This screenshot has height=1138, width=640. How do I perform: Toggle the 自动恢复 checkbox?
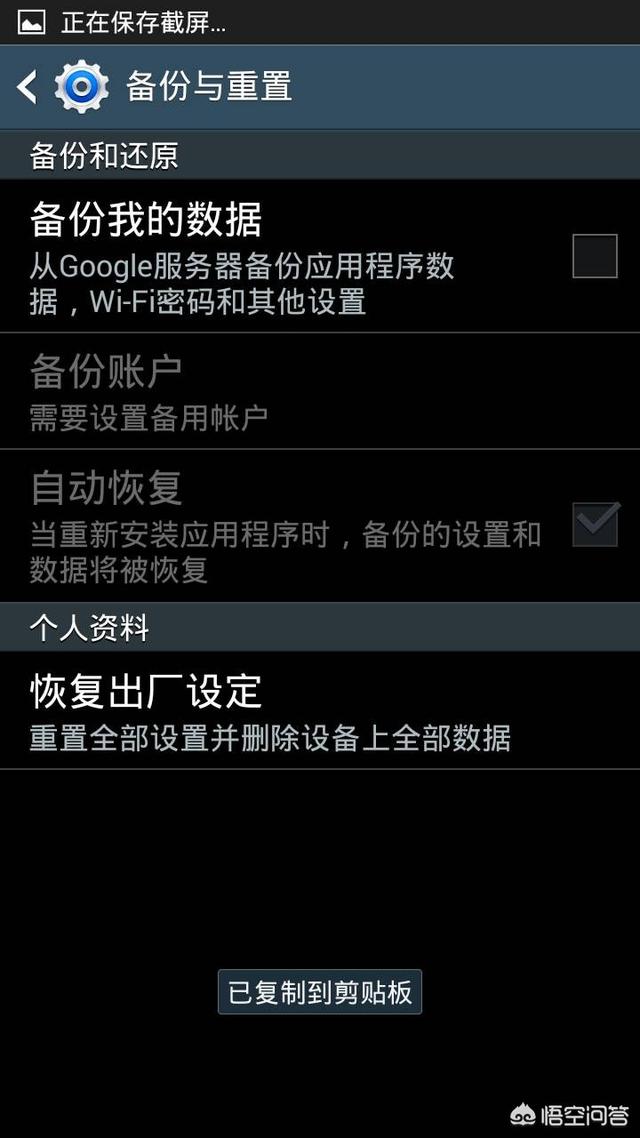point(594,524)
